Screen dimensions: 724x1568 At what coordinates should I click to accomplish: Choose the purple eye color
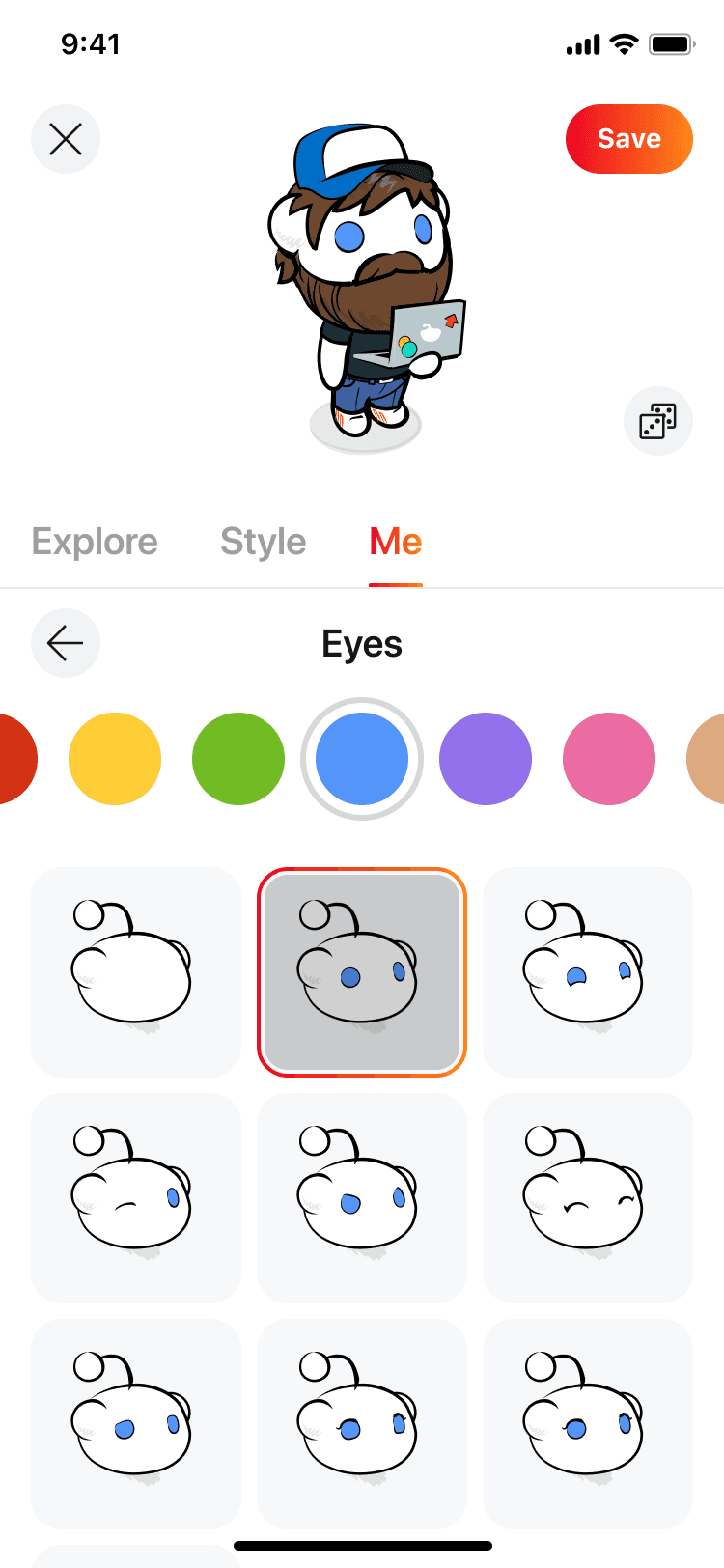pos(486,759)
